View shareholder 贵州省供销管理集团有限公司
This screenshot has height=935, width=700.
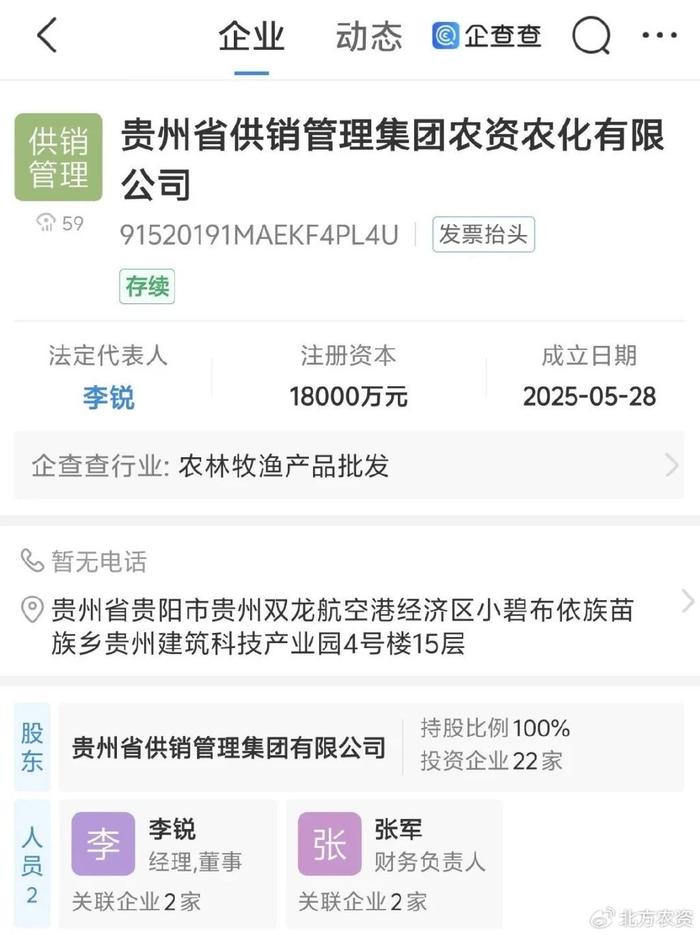tap(230, 747)
